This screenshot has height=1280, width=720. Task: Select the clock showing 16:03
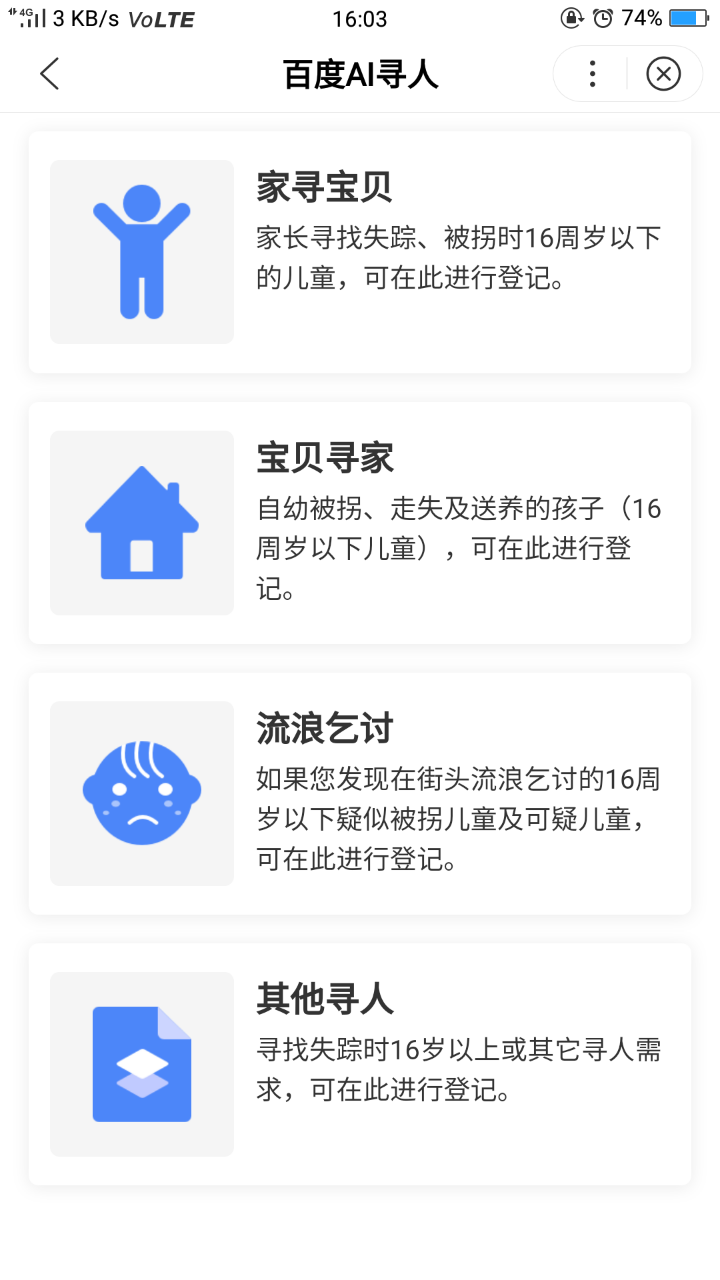(x=360, y=17)
